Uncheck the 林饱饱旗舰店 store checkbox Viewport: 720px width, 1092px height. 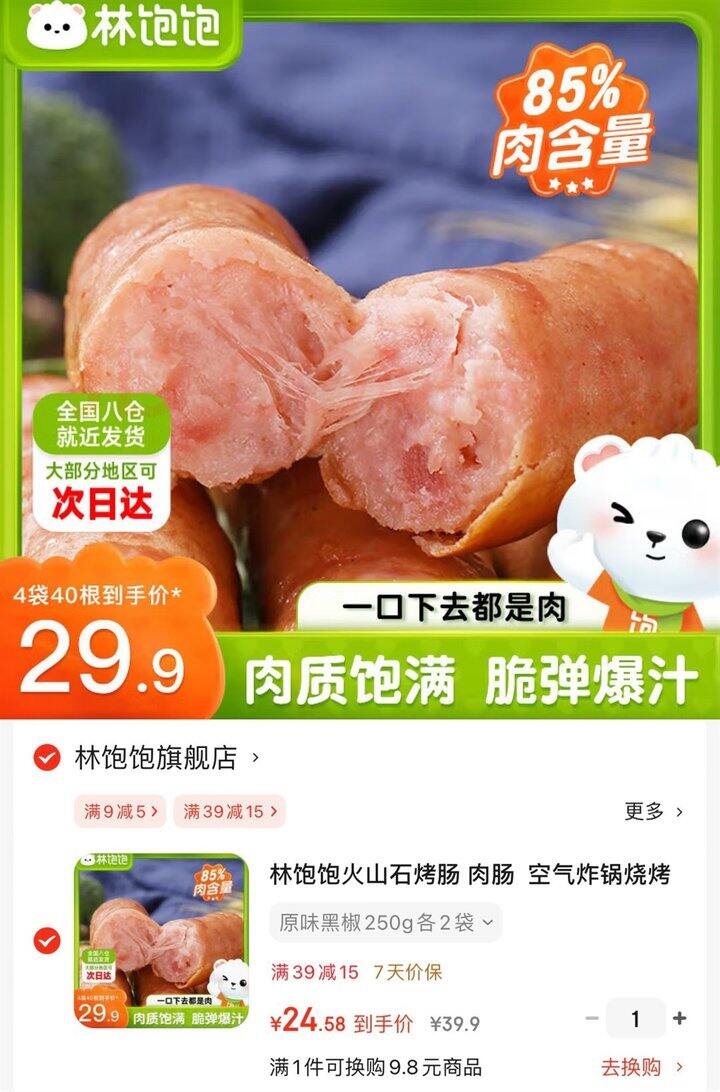47,758
